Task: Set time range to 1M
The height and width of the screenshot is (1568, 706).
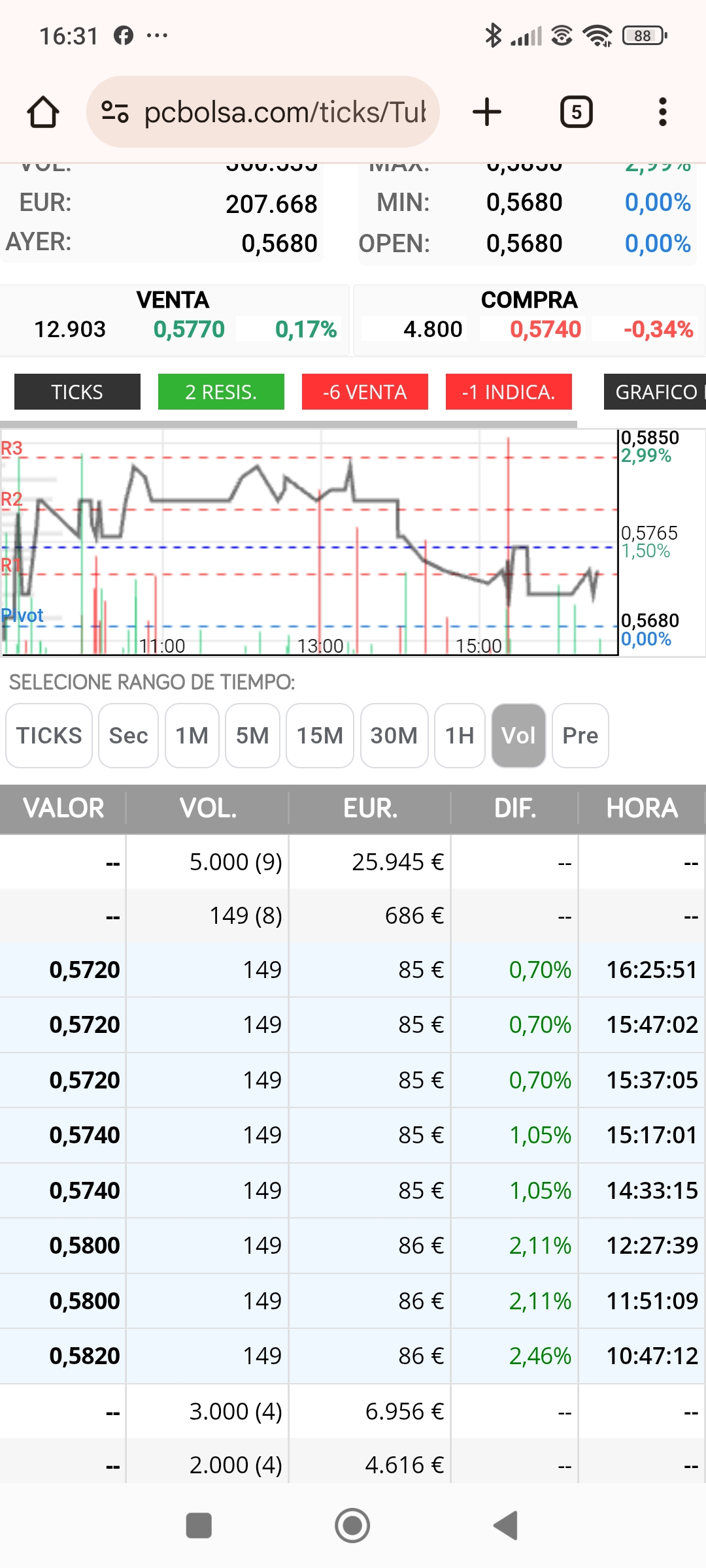Action: 192,736
